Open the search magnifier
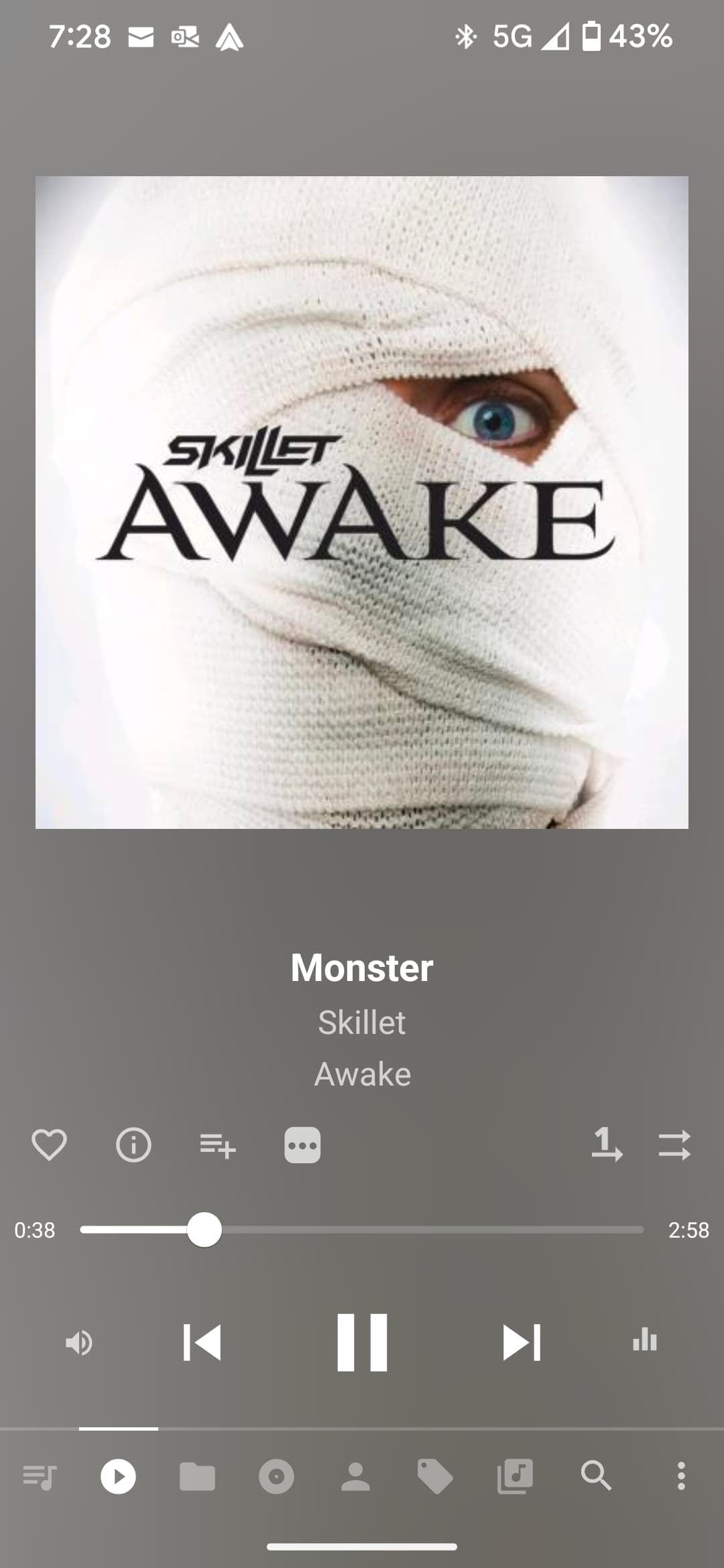 coord(595,1476)
